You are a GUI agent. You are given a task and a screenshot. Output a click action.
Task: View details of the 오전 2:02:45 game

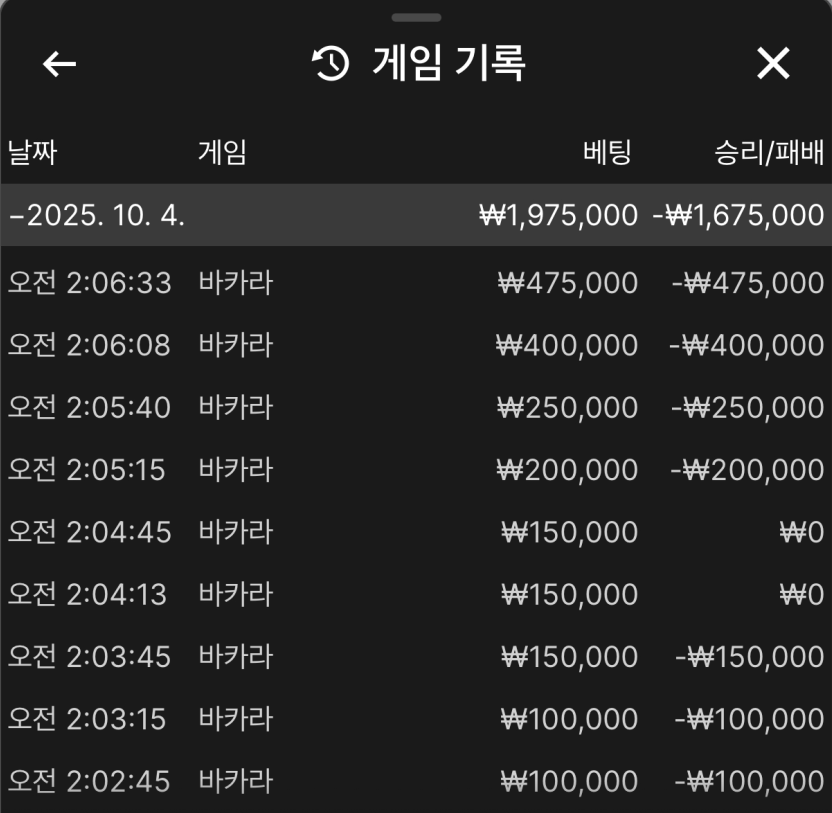pos(415,781)
